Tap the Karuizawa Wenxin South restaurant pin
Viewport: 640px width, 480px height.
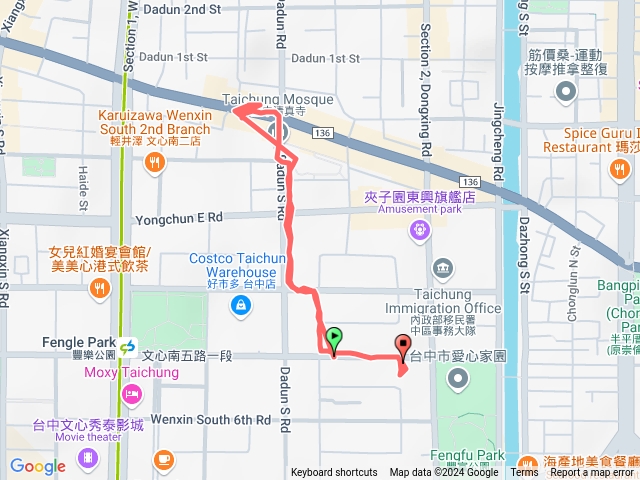tap(154, 164)
